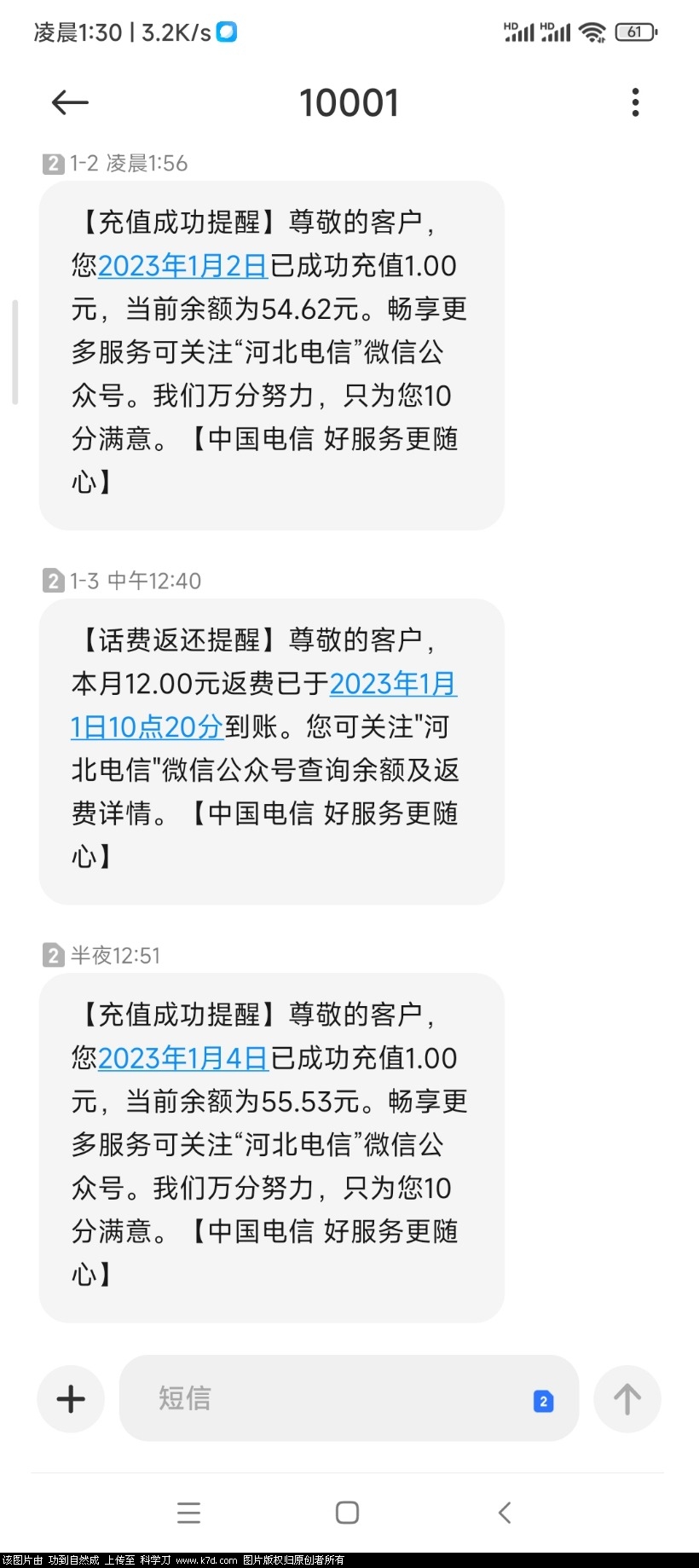Send the message with the arrow button

627,1399
